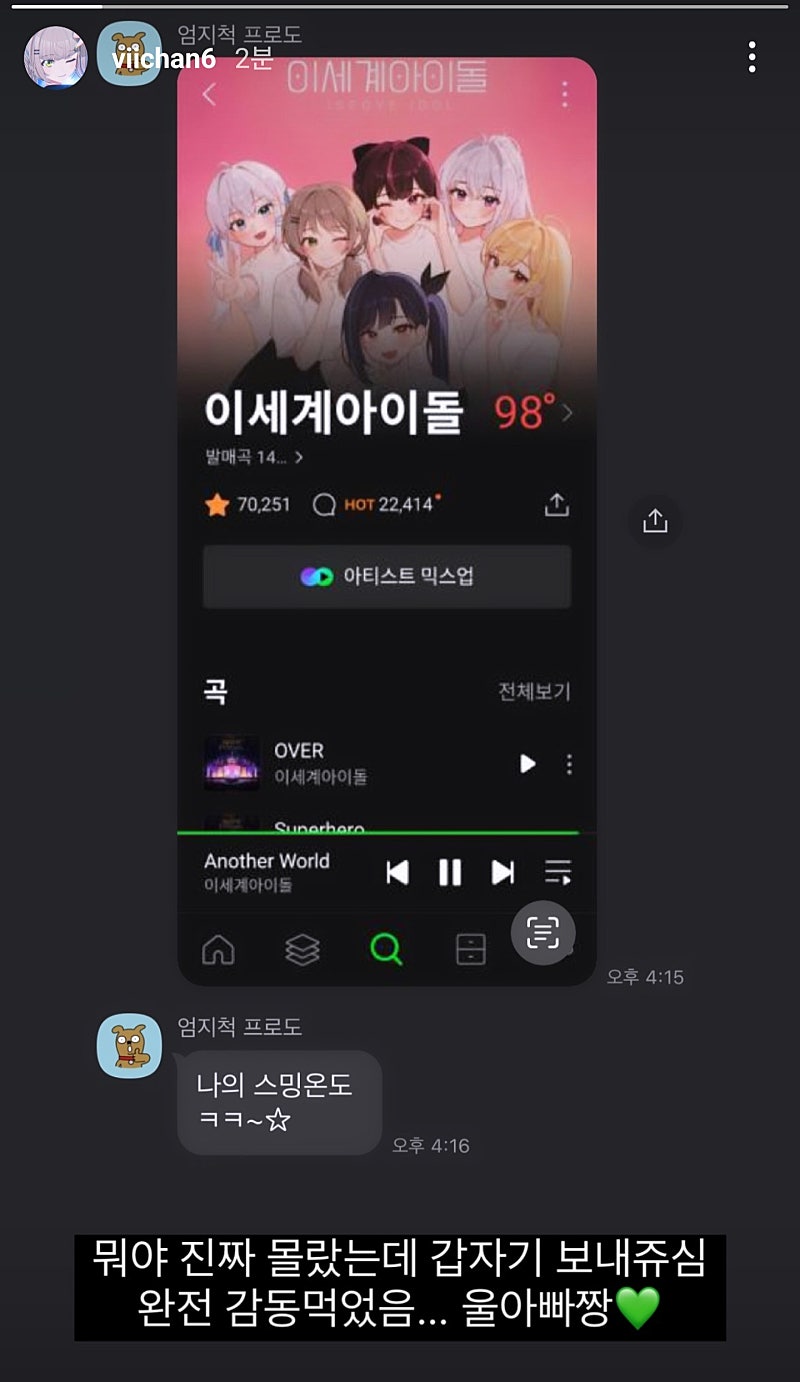This screenshot has height=1382, width=800.
Task: Open viichan6's profile from the avatar
Action: tap(55, 56)
